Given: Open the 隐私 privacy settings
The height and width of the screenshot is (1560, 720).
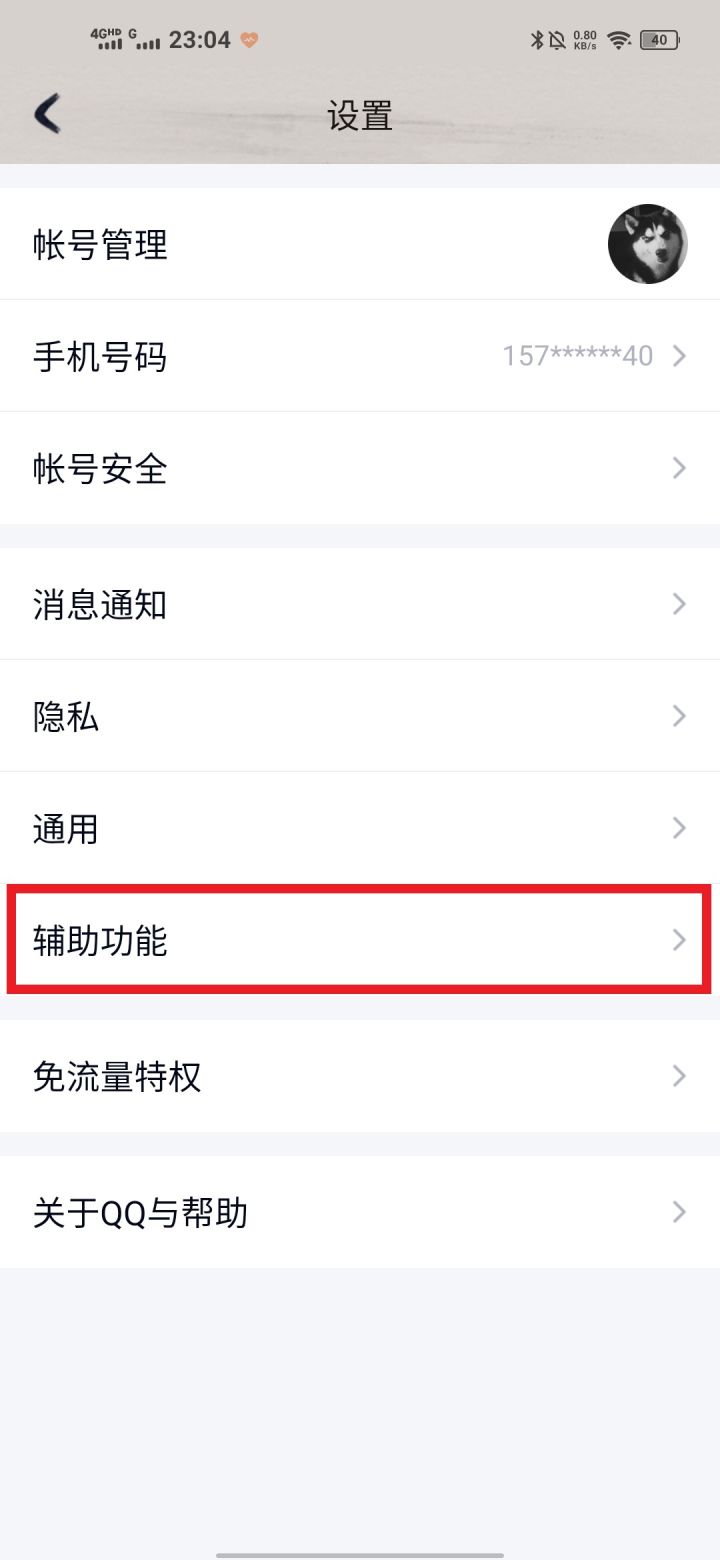Looking at the screenshot, I should click(x=360, y=716).
